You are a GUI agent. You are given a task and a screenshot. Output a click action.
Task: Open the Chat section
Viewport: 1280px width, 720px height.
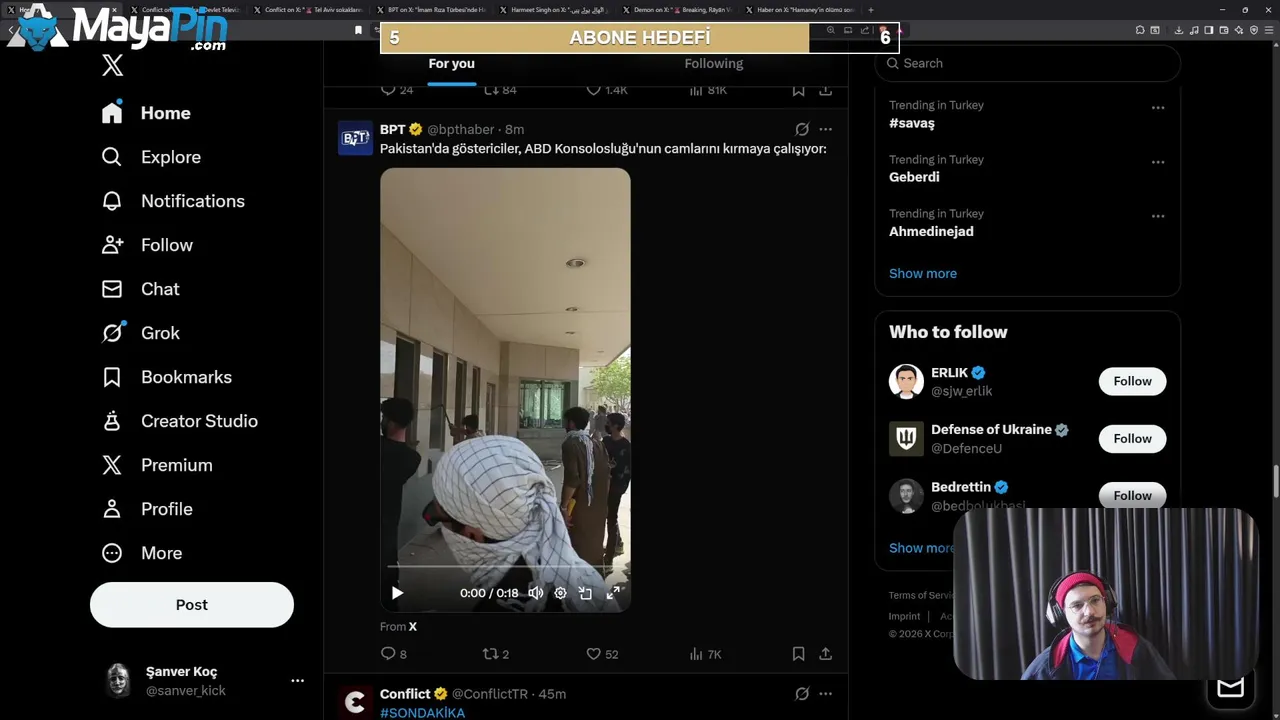click(140, 289)
